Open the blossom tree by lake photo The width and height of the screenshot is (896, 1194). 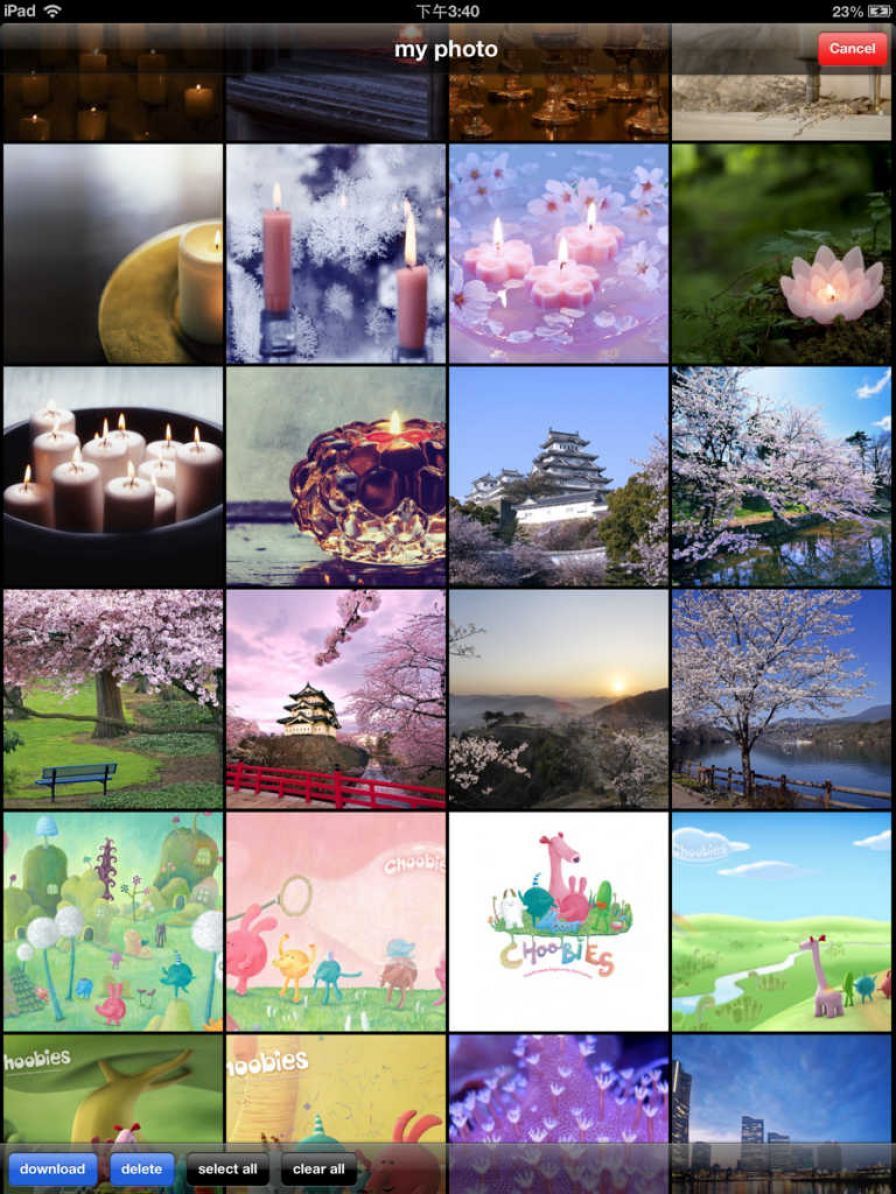tap(781, 699)
